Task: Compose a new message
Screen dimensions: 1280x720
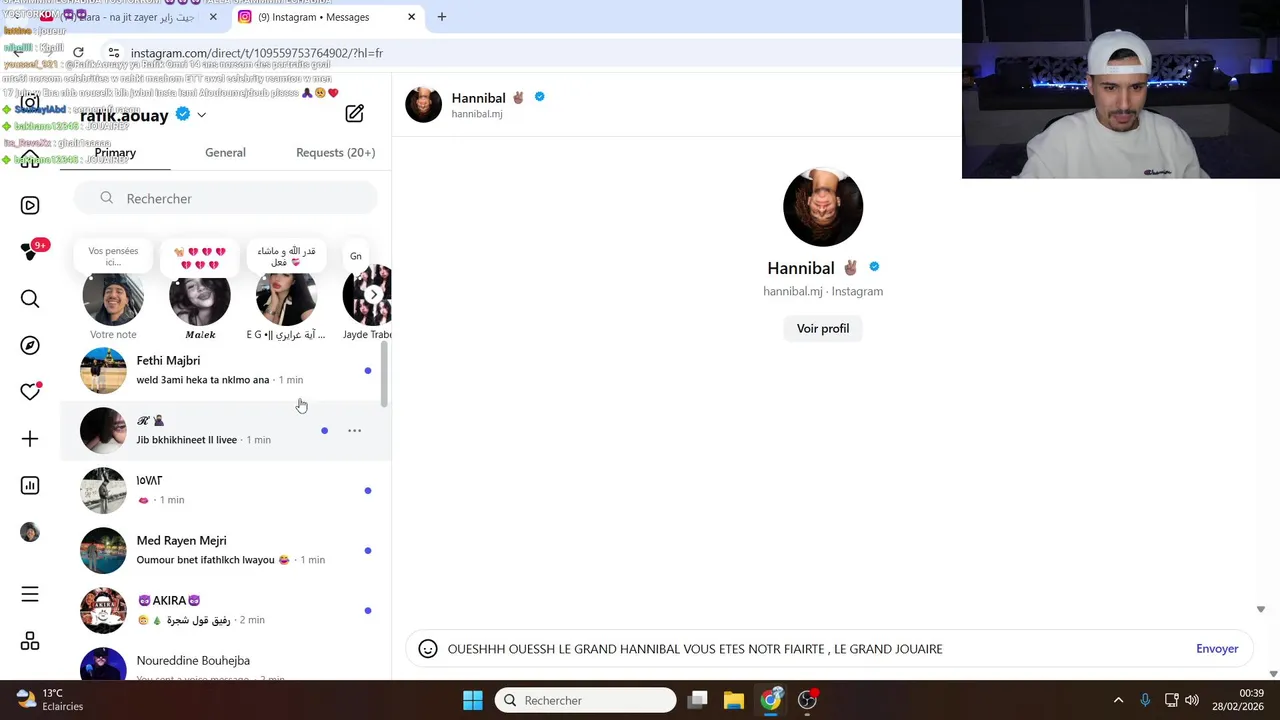Action: 354,114
